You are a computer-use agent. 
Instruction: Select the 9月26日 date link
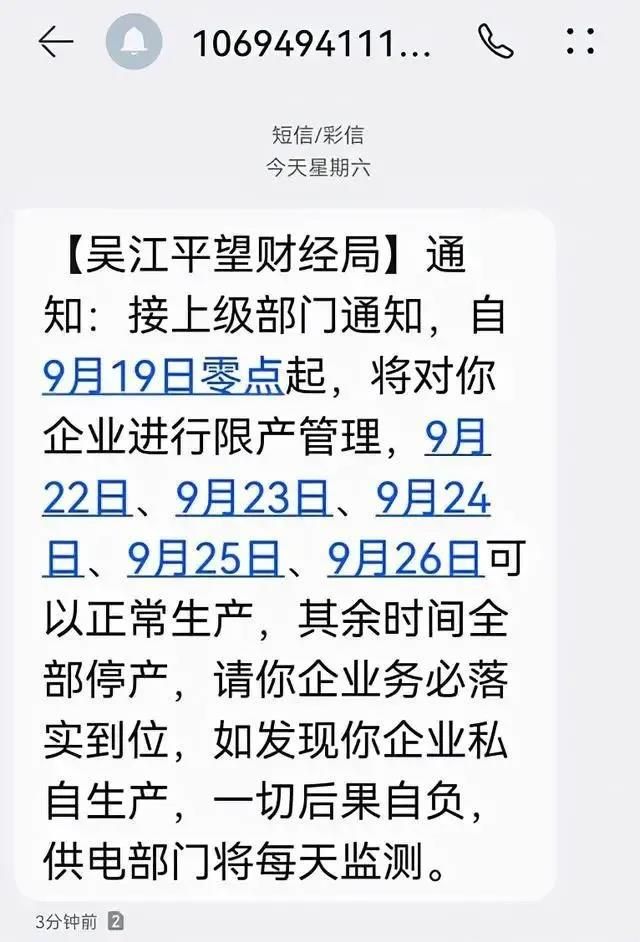coord(405,561)
